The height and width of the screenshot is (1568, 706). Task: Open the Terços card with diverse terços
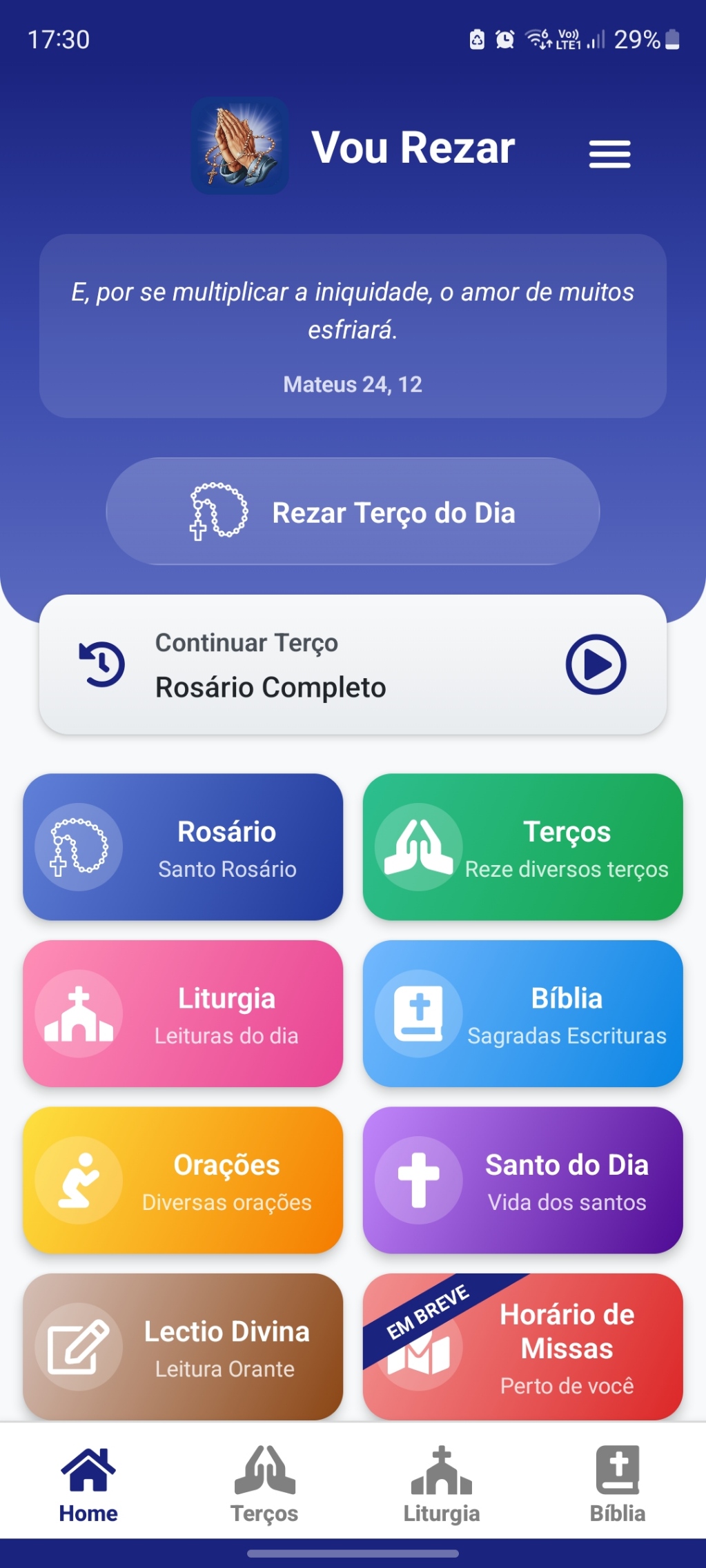522,847
